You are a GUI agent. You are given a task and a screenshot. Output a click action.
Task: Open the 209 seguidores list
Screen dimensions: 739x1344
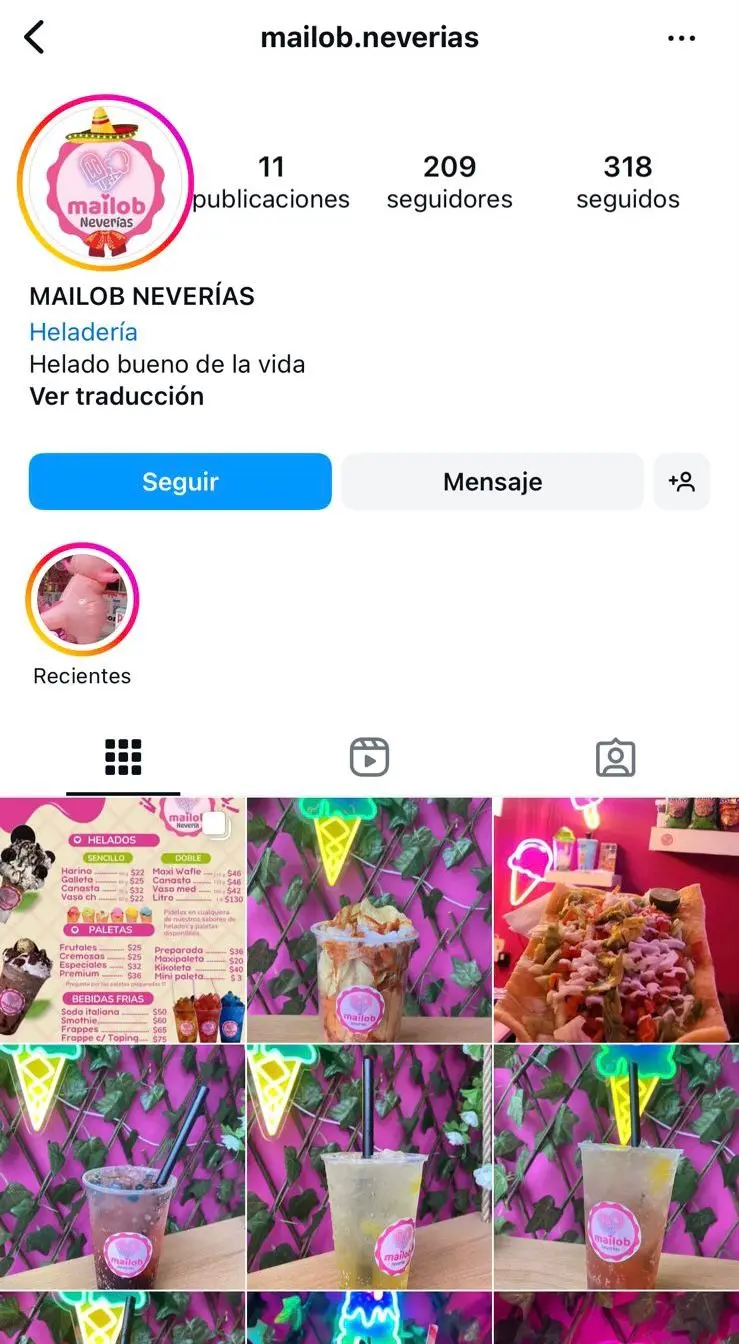coord(449,181)
